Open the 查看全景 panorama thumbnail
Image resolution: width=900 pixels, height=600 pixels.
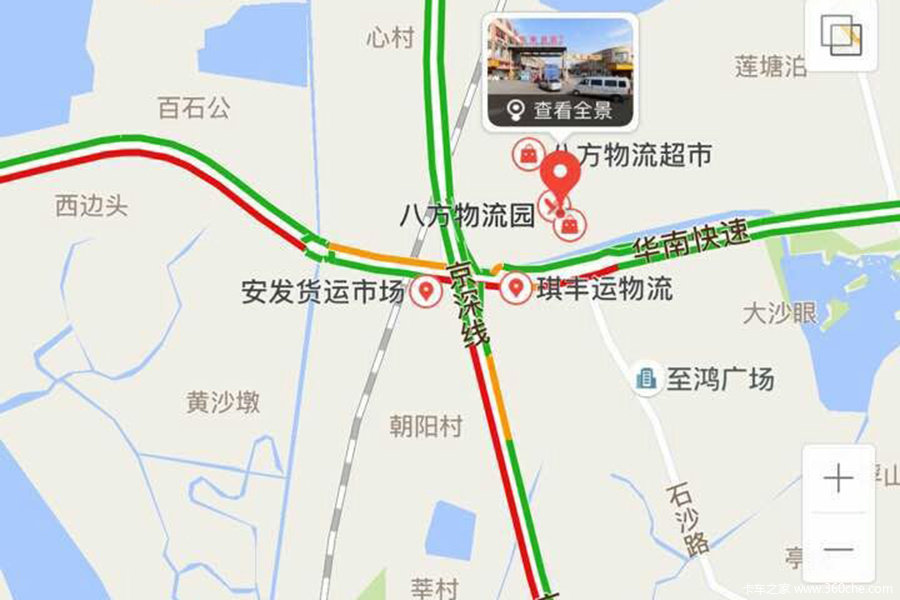tap(559, 72)
